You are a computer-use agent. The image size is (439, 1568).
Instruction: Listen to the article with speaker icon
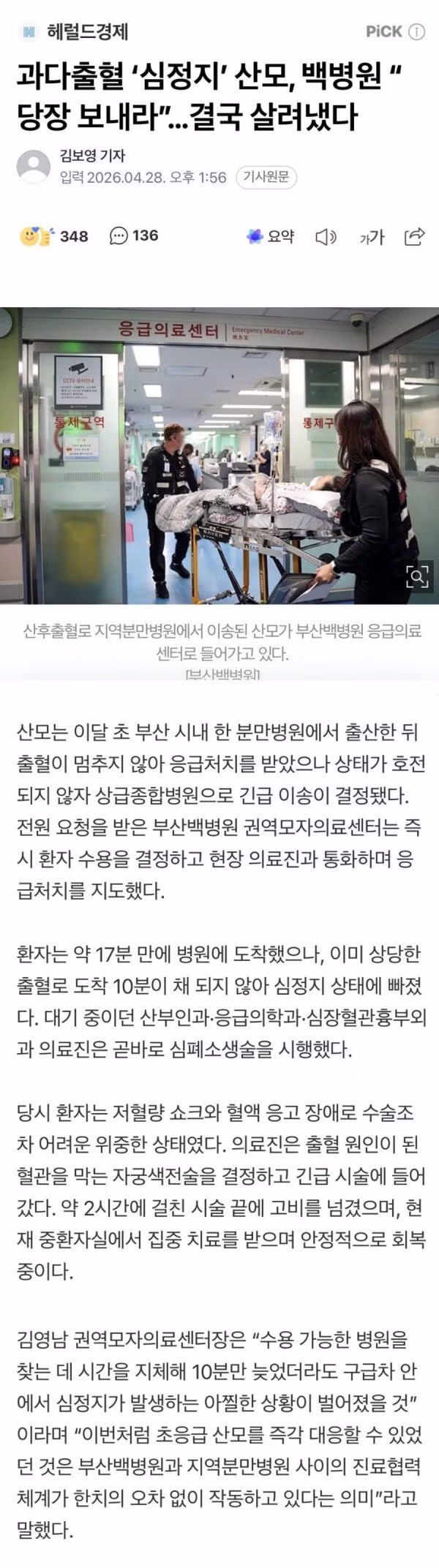326,236
